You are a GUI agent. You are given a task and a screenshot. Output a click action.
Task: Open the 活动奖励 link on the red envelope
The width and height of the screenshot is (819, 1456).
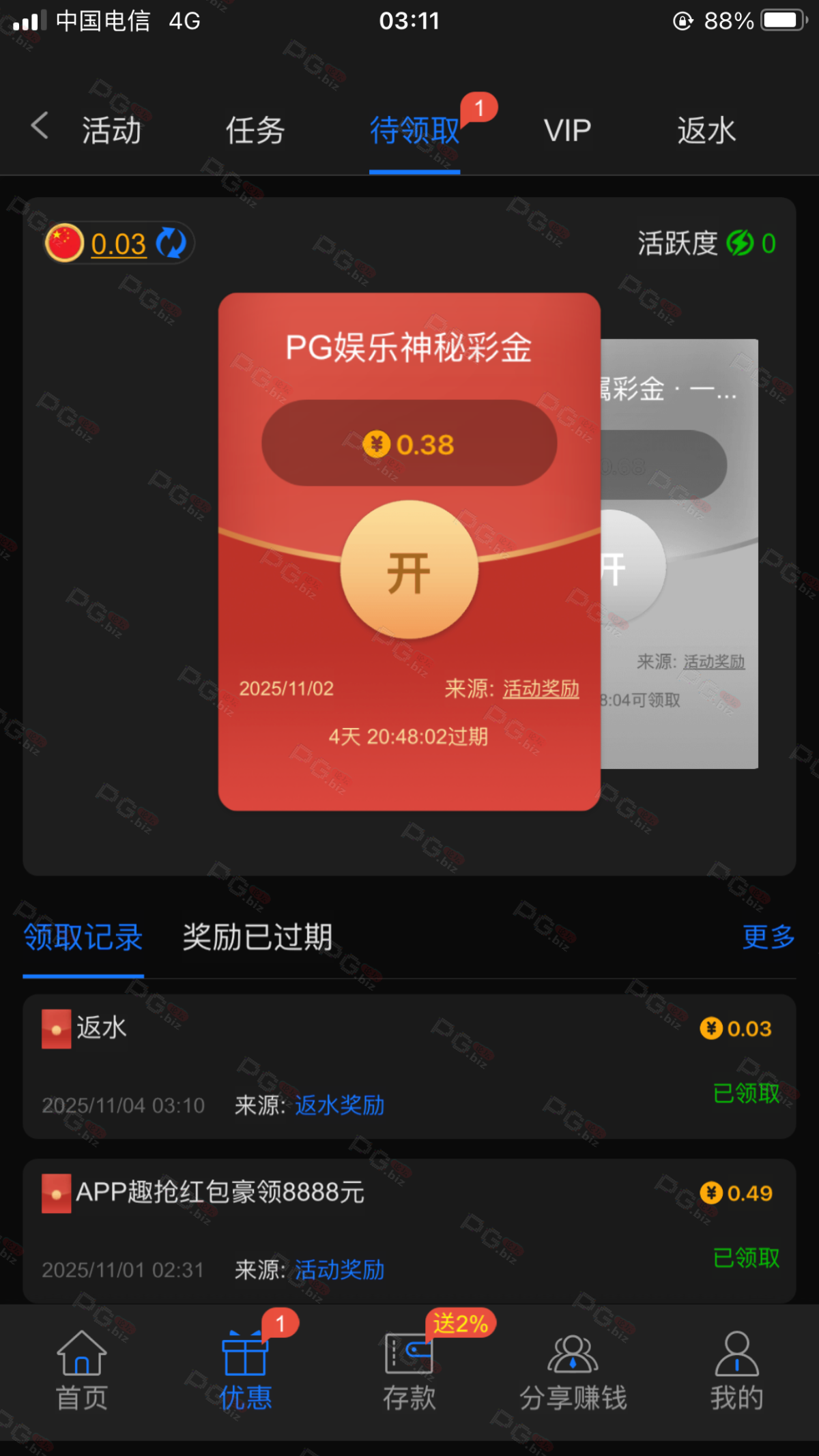(541, 688)
